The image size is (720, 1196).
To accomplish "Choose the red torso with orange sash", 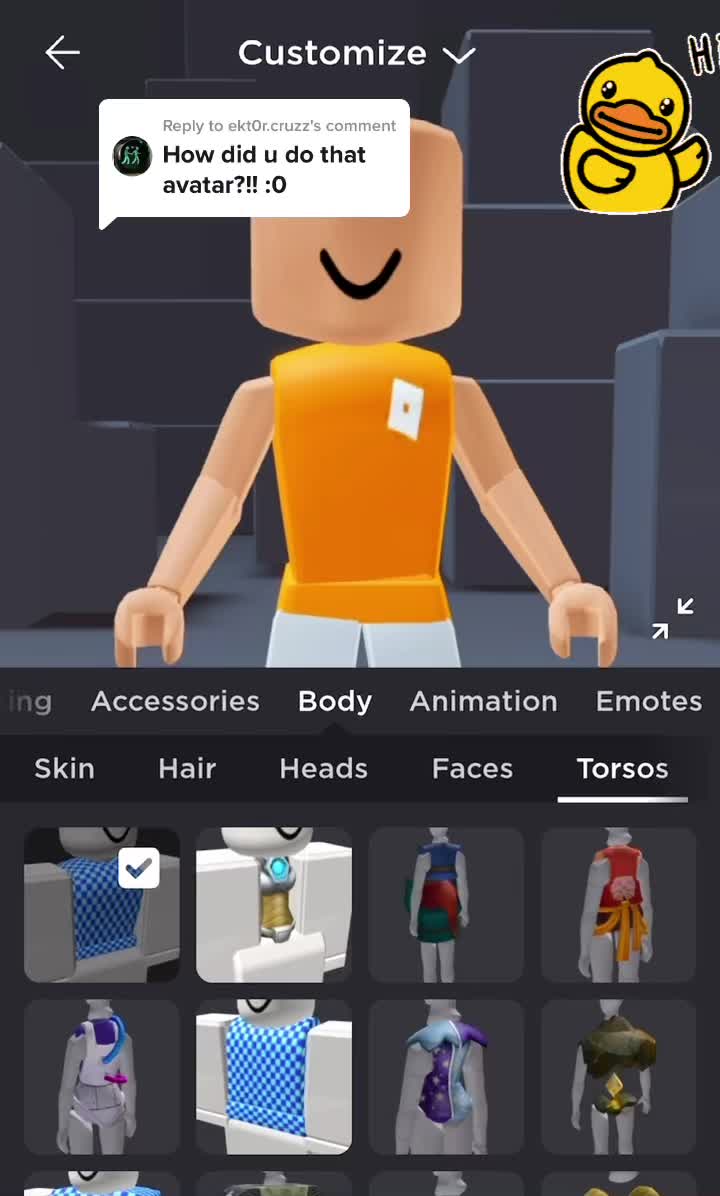I will coord(618,905).
